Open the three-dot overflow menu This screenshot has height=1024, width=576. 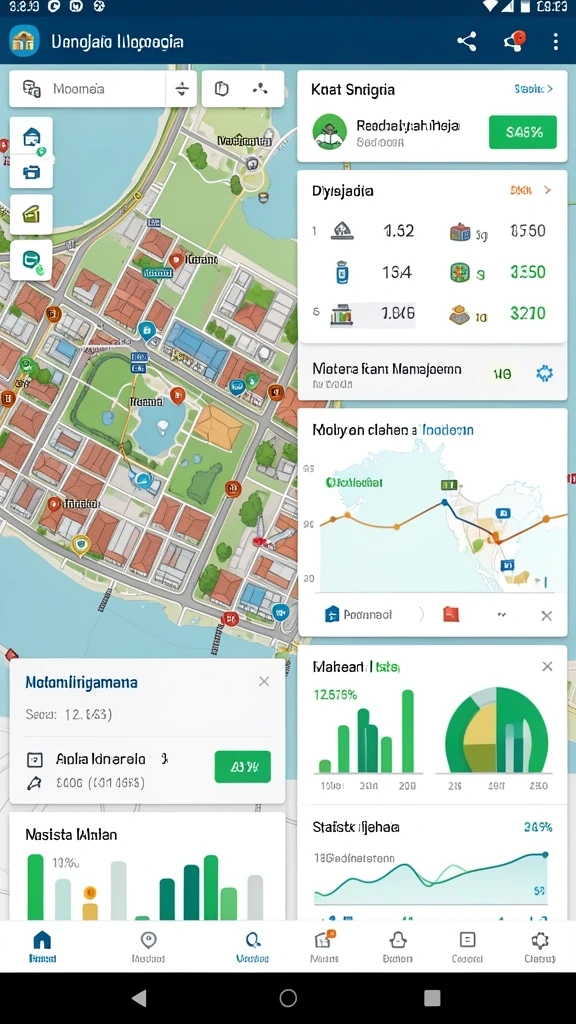(556, 41)
